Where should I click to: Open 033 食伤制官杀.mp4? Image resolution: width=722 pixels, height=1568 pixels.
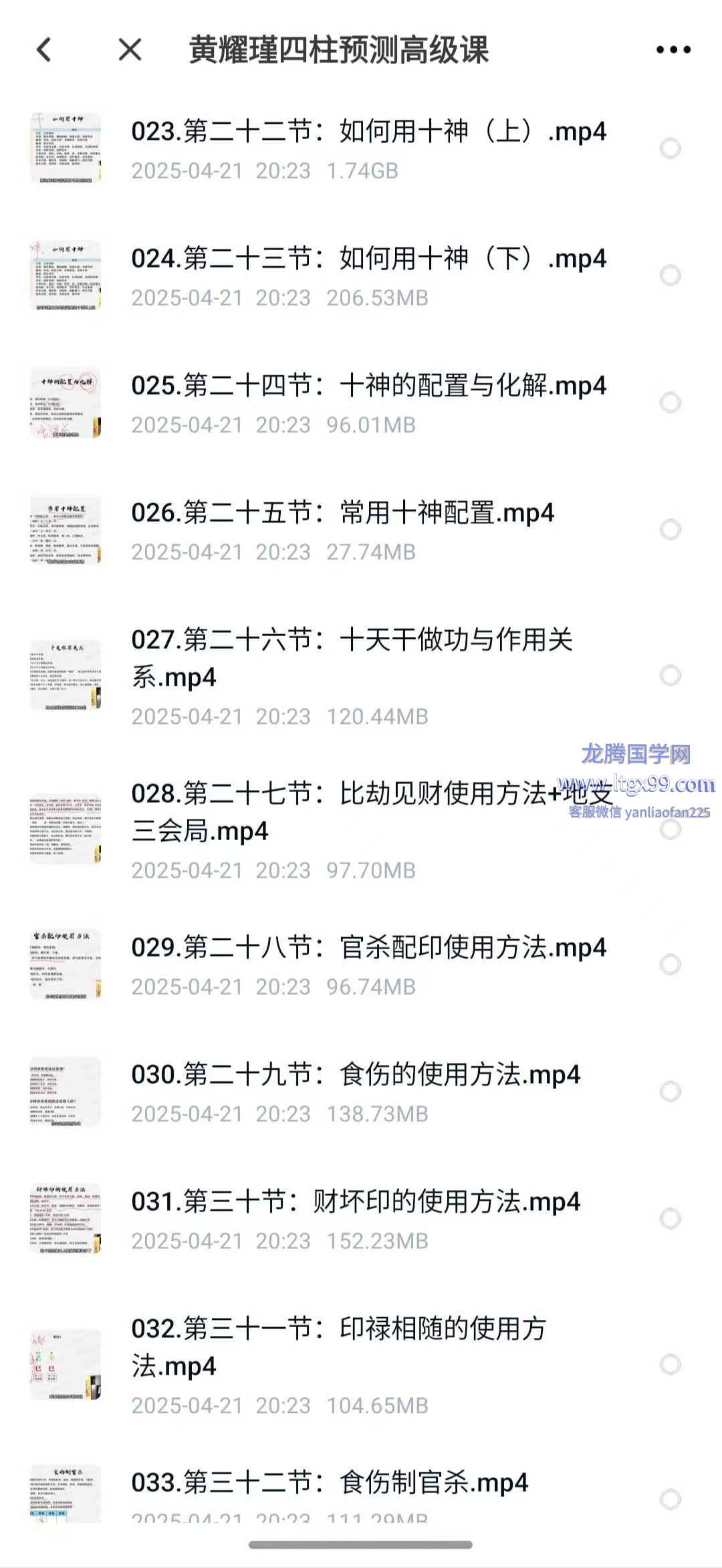coord(330,1483)
